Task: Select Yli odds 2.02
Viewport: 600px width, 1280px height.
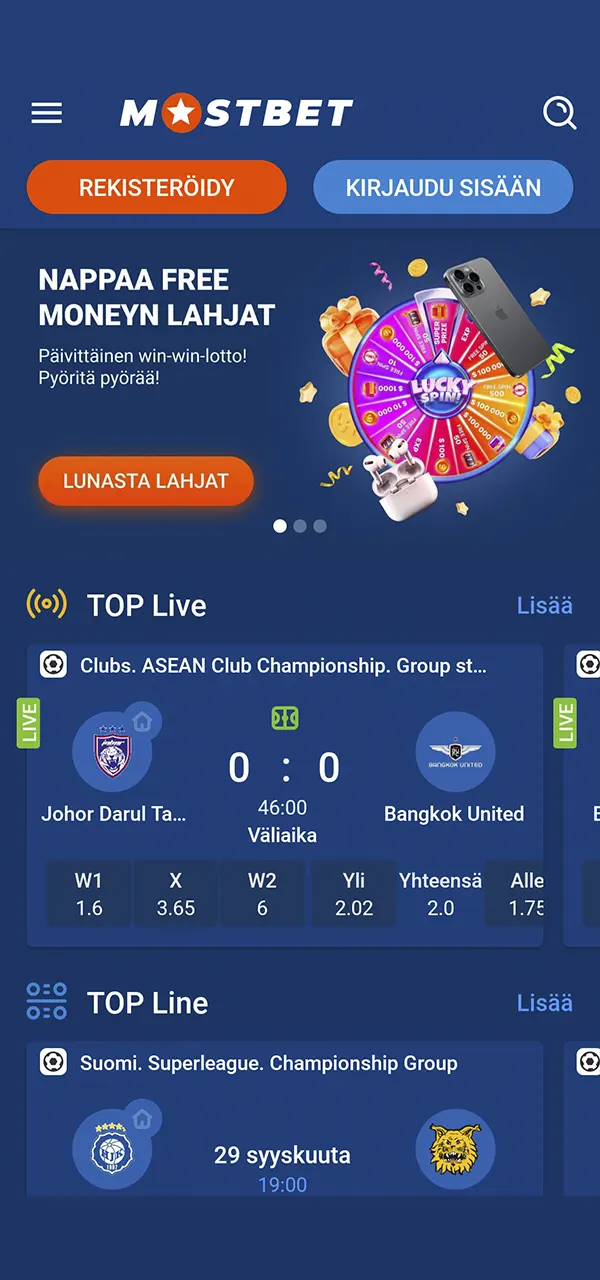Action: pyautogui.click(x=354, y=894)
